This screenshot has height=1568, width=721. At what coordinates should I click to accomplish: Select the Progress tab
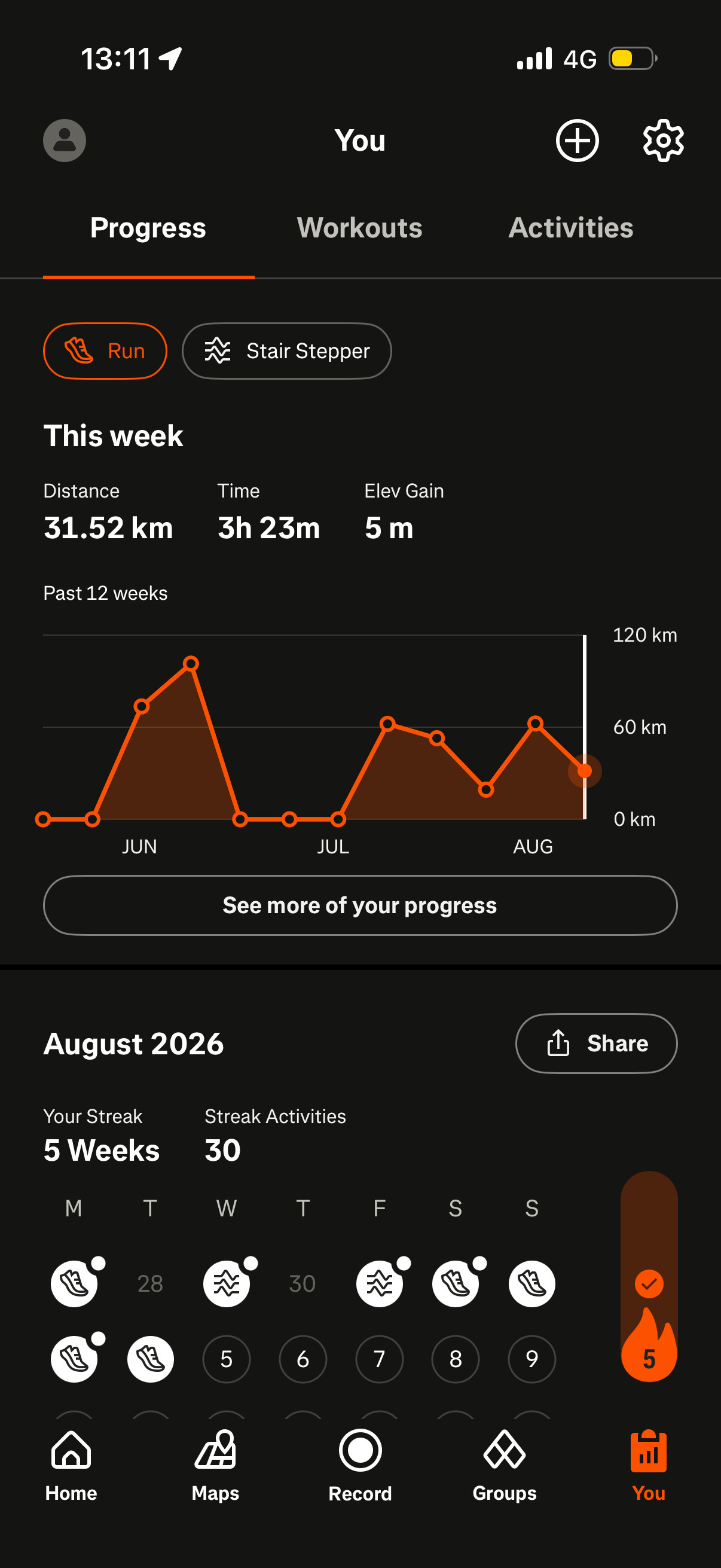tap(148, 228)
